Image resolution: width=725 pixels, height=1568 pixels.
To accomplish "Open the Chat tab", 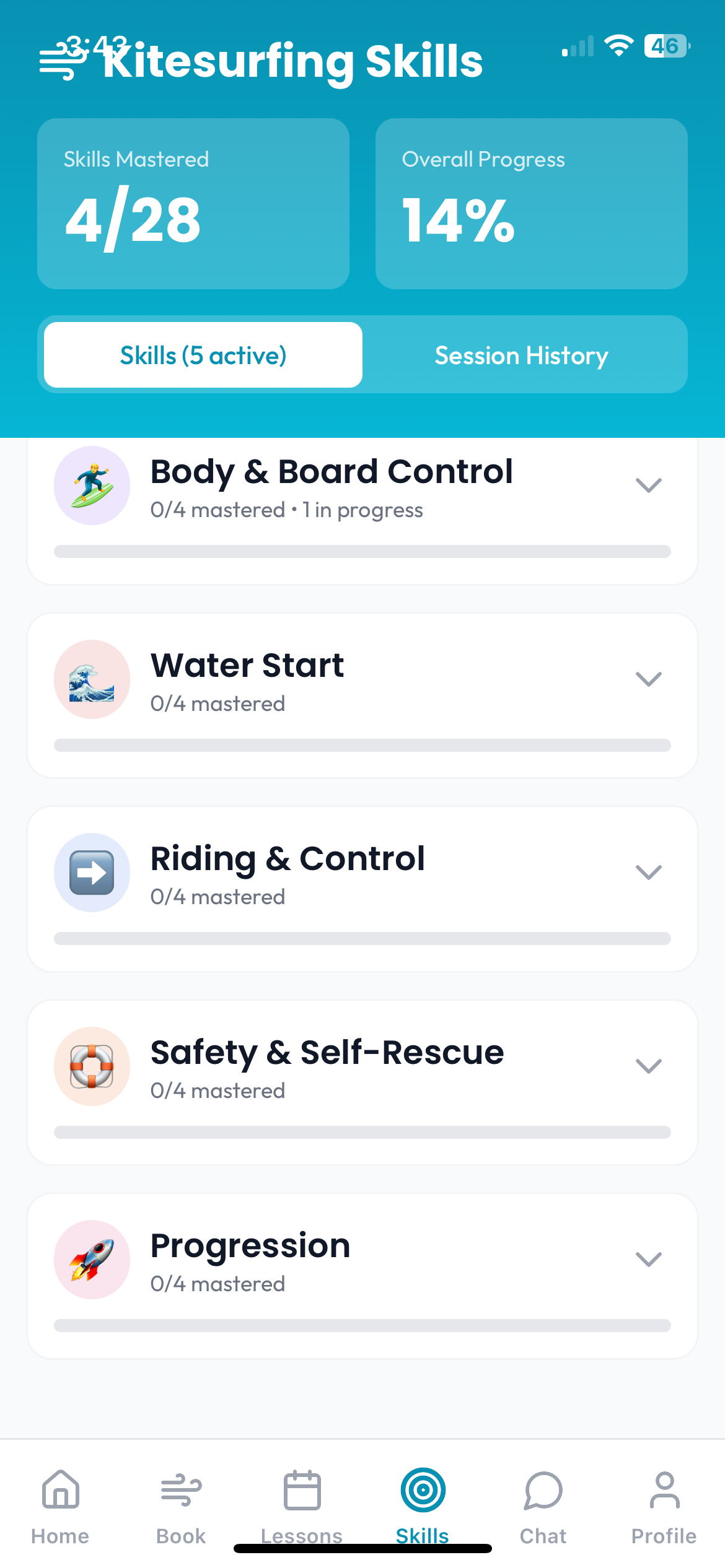I will (x=543, y=1505).
